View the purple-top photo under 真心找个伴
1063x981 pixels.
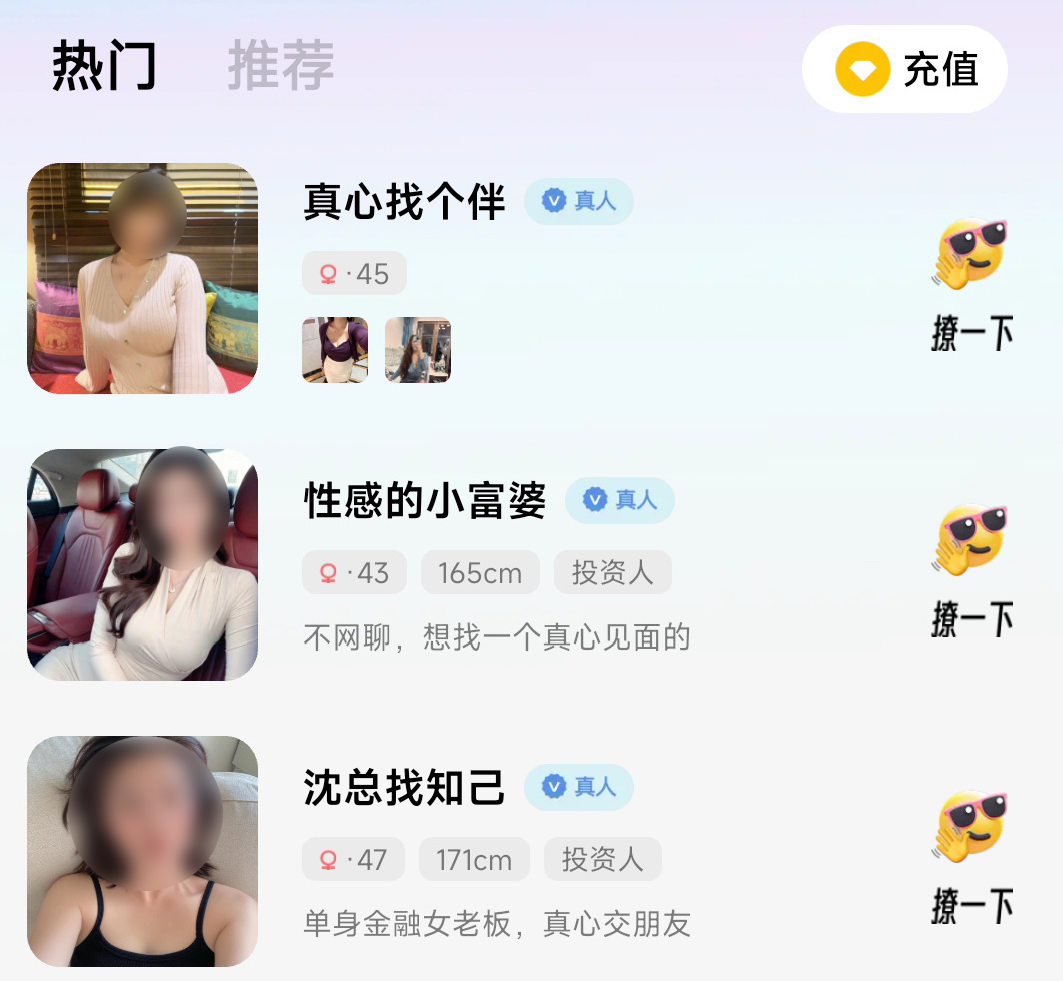(335, 350)
